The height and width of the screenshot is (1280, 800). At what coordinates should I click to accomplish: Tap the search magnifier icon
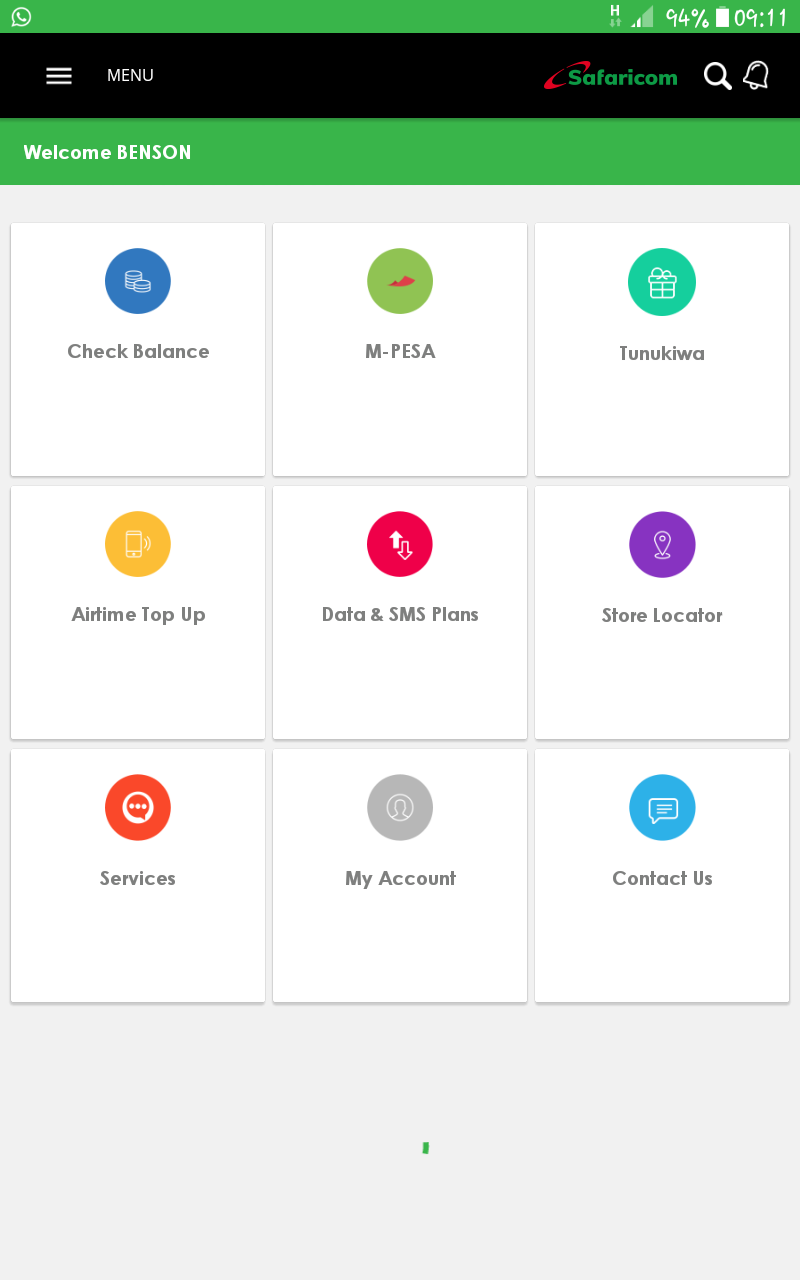(x=717, y=76)
